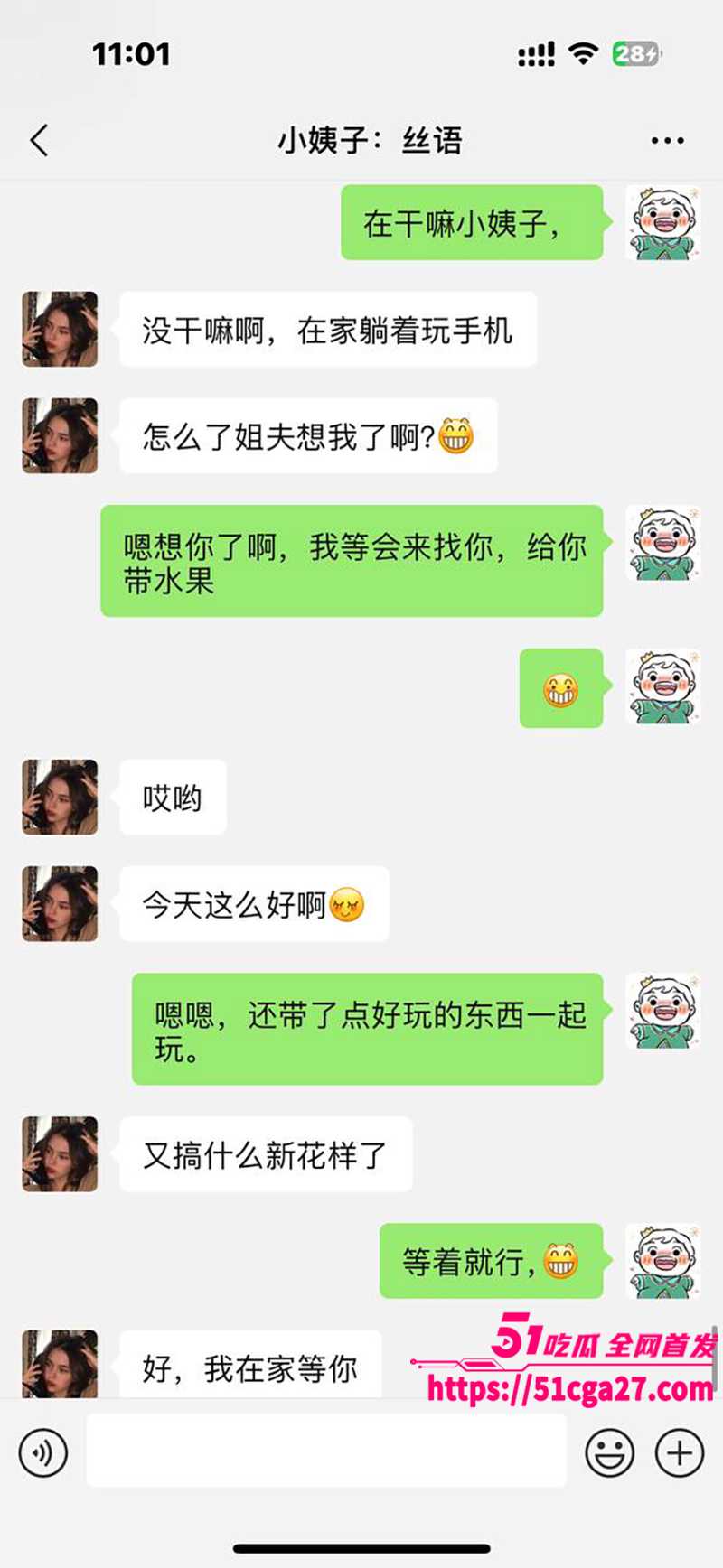Open the chat settings via three-dot icon
Image resolution: width=723 pixels, height=1568 pixels.
coord(666,138)
